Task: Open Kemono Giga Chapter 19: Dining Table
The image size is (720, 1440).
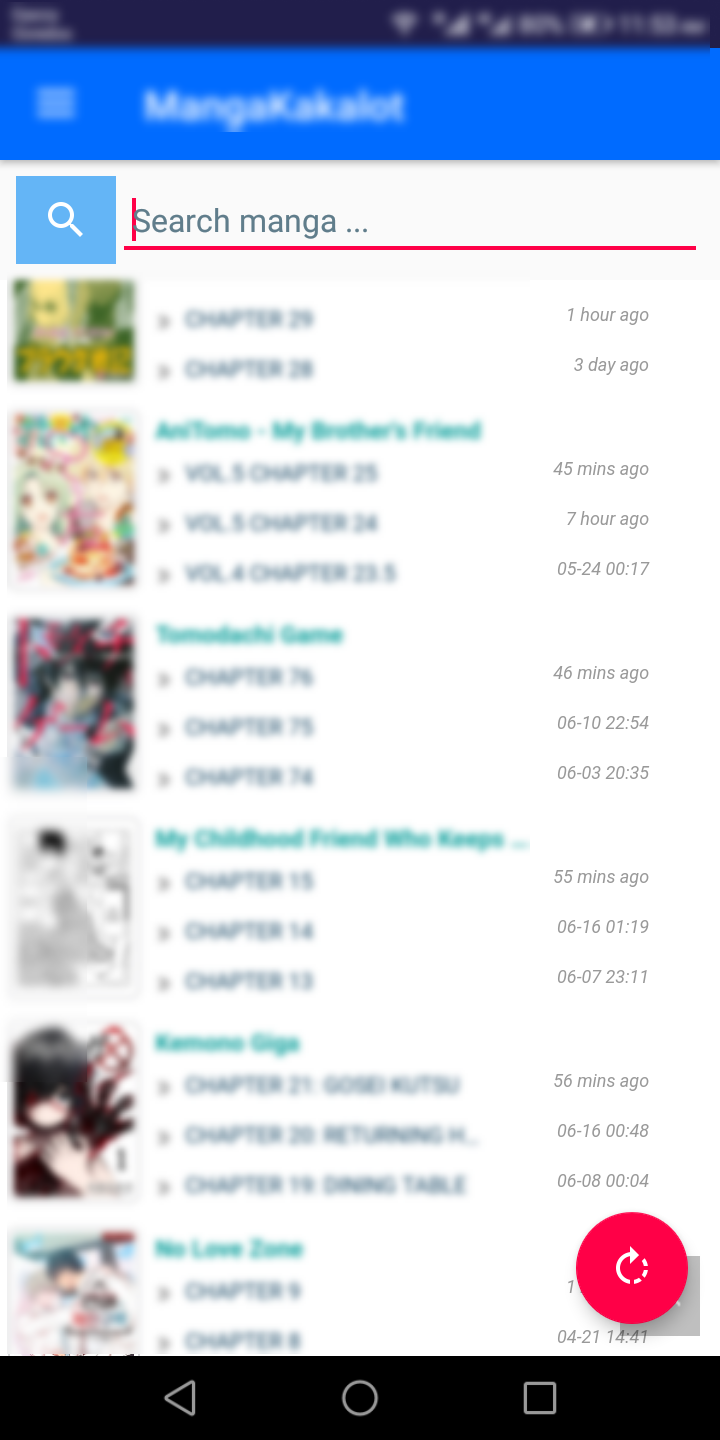Action: pyautogui.click(x=325, y=1185)
